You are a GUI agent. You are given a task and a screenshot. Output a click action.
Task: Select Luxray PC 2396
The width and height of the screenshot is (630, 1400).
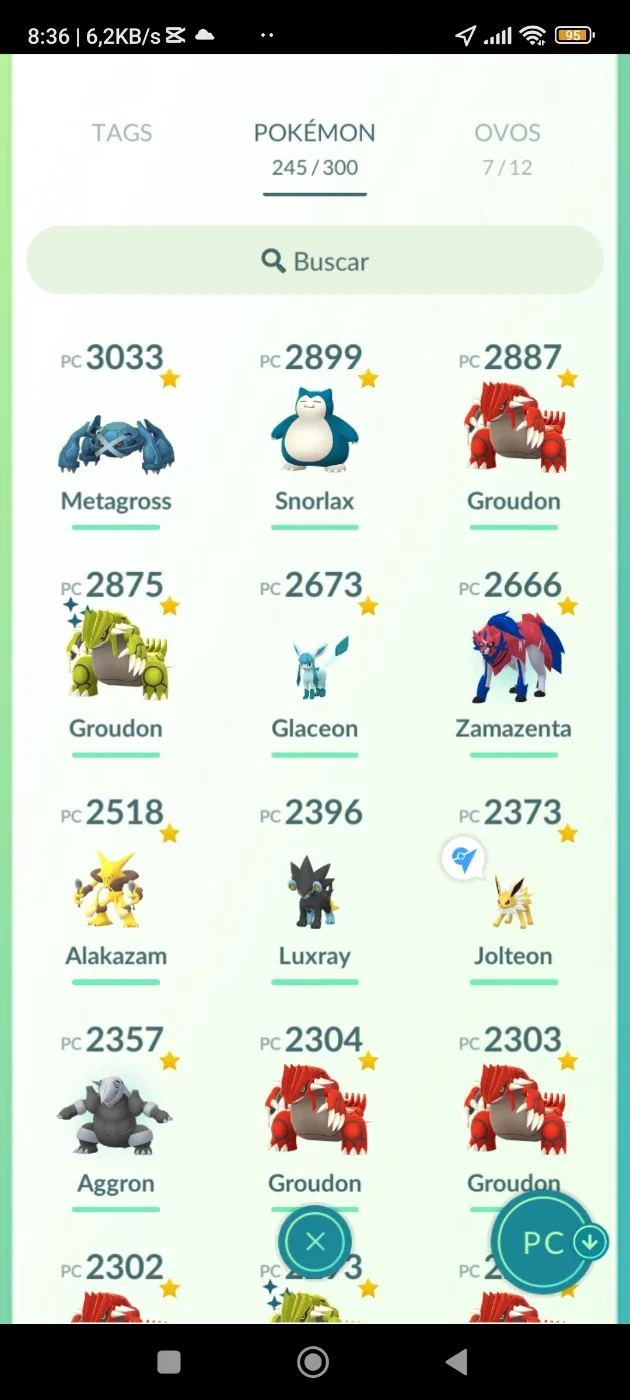click(314, 885)
